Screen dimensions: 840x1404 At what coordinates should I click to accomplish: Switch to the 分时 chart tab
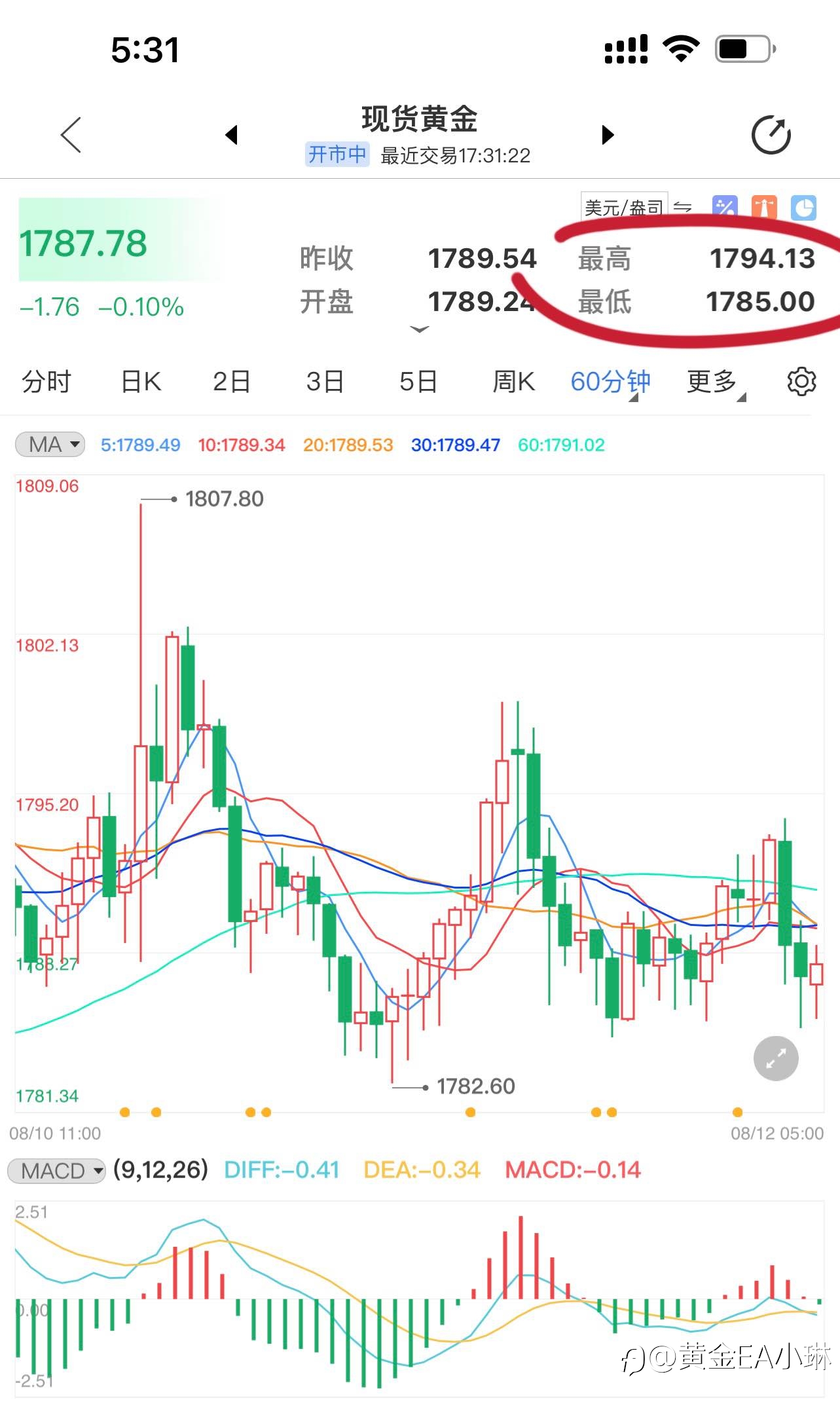point(46,381)
